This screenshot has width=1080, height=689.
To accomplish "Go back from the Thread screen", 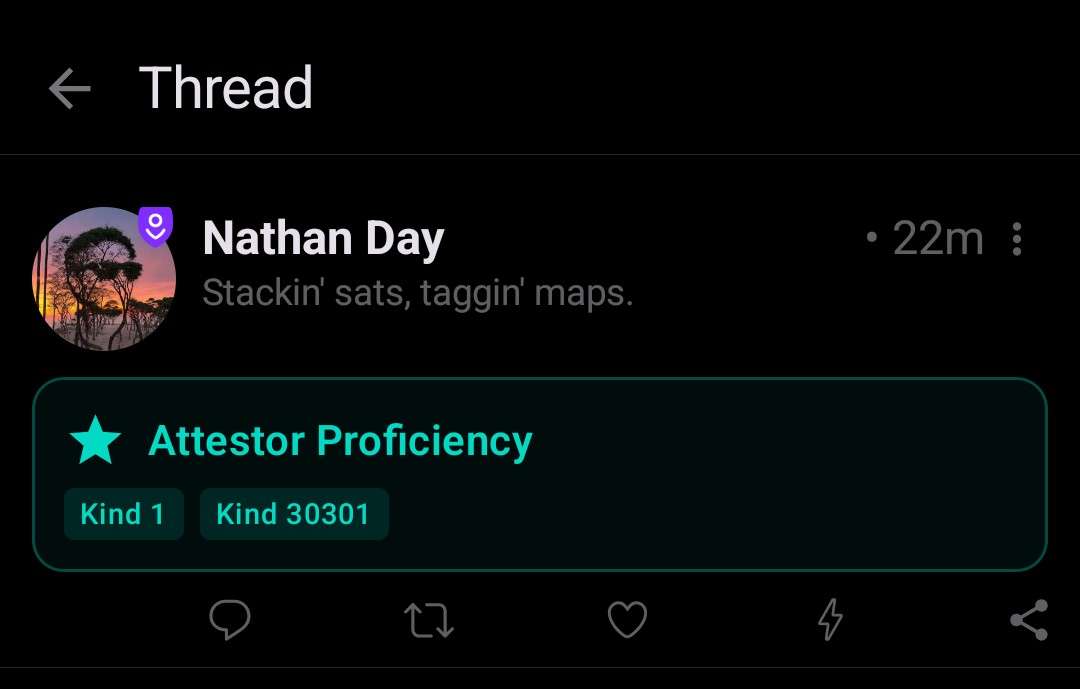I will [70, 89].
